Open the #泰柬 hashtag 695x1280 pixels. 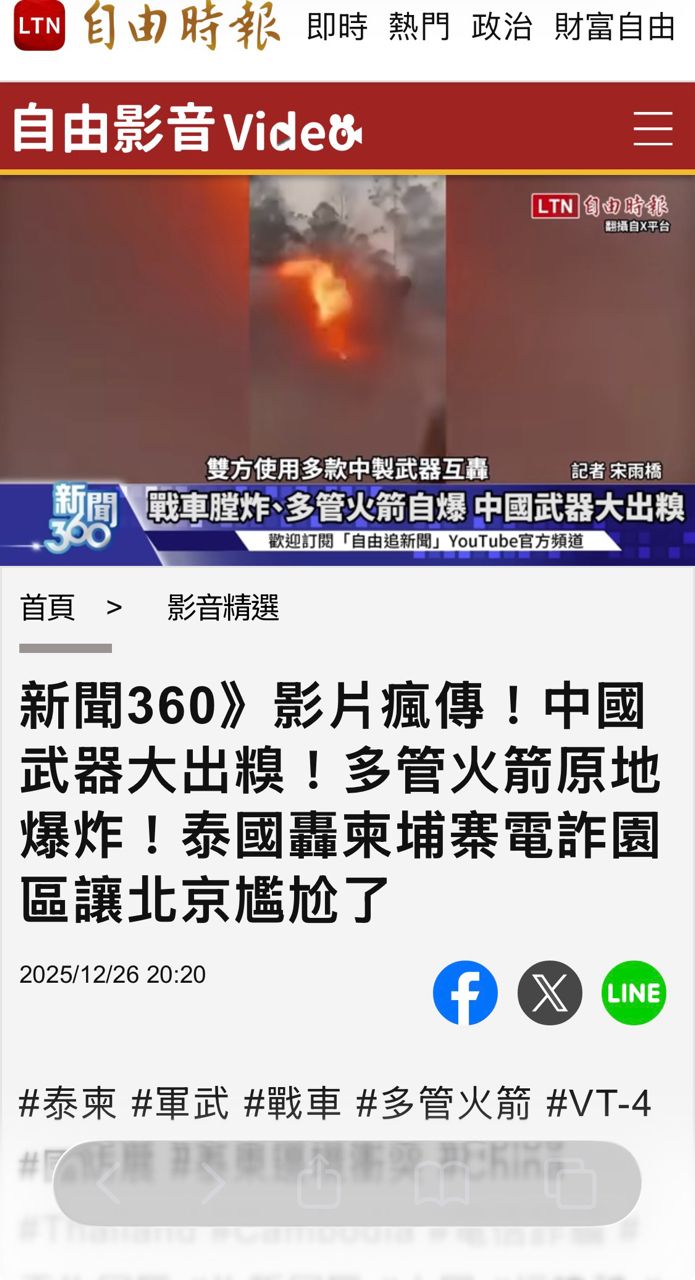[67, 1104]
